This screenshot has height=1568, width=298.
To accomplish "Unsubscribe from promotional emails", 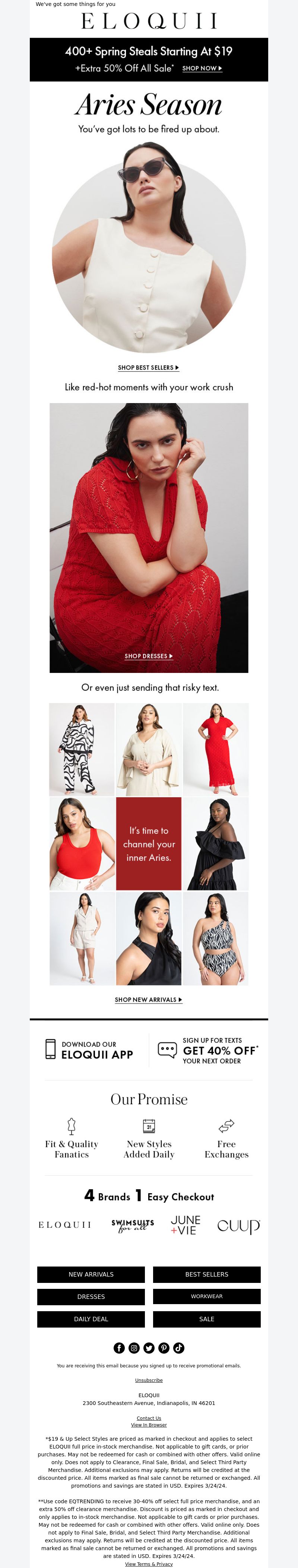I will pyautogui.click(x=149, y=1380).
